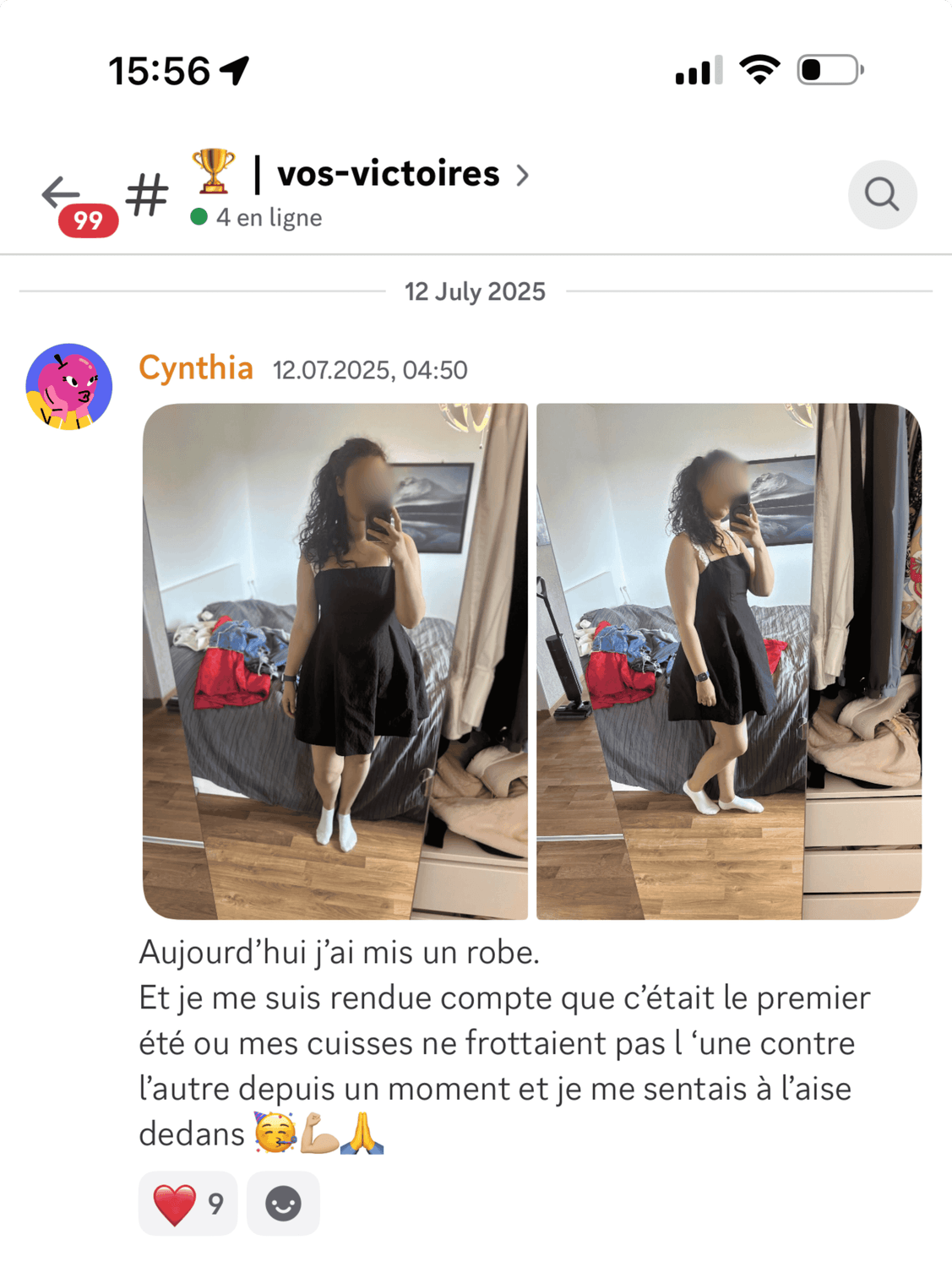Open Cynthia's first dress photo
The height and width of the screenshot is (1267, 952).
(x=335, y=661)
